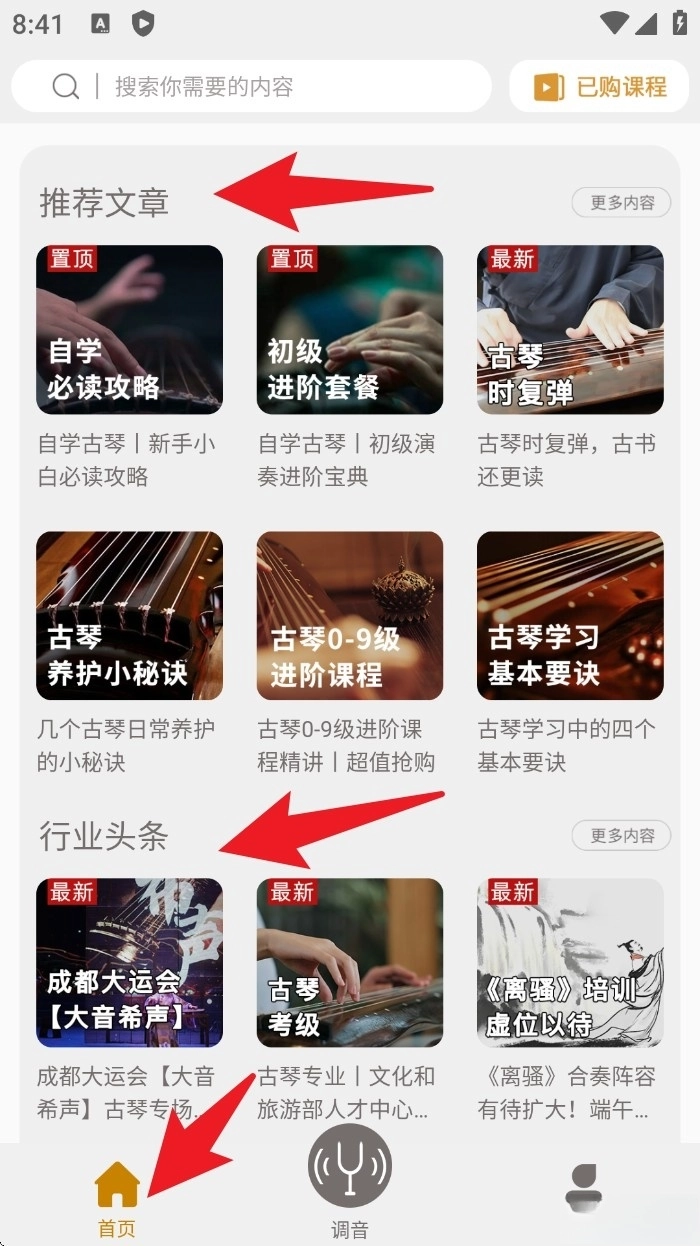The width and height of the screenshot is (700, 1246).
Task: Switch to the 调音 tuner tab
Action: [350, 1180]
